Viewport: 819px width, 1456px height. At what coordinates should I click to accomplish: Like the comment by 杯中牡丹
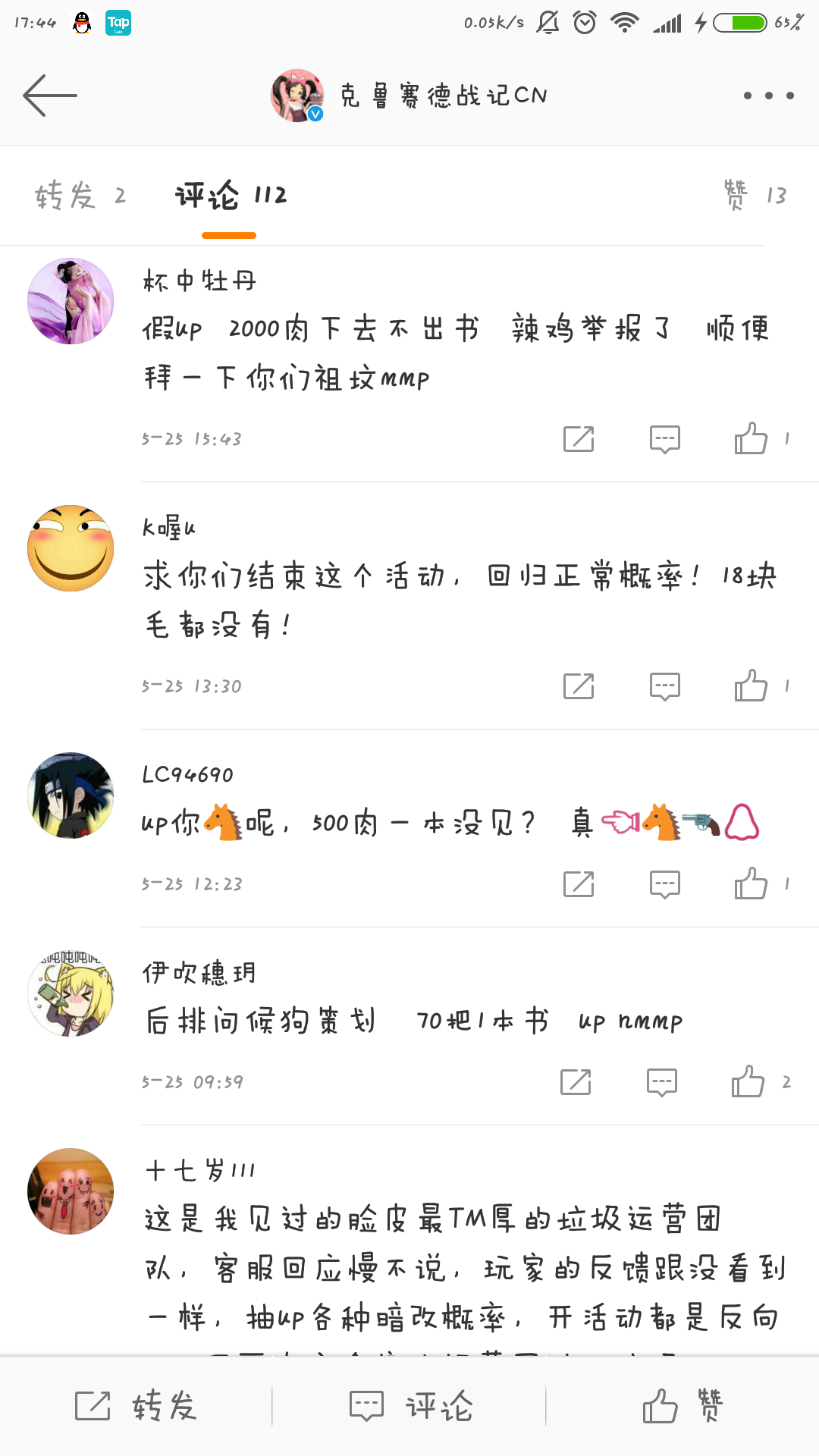click(751, 438)
